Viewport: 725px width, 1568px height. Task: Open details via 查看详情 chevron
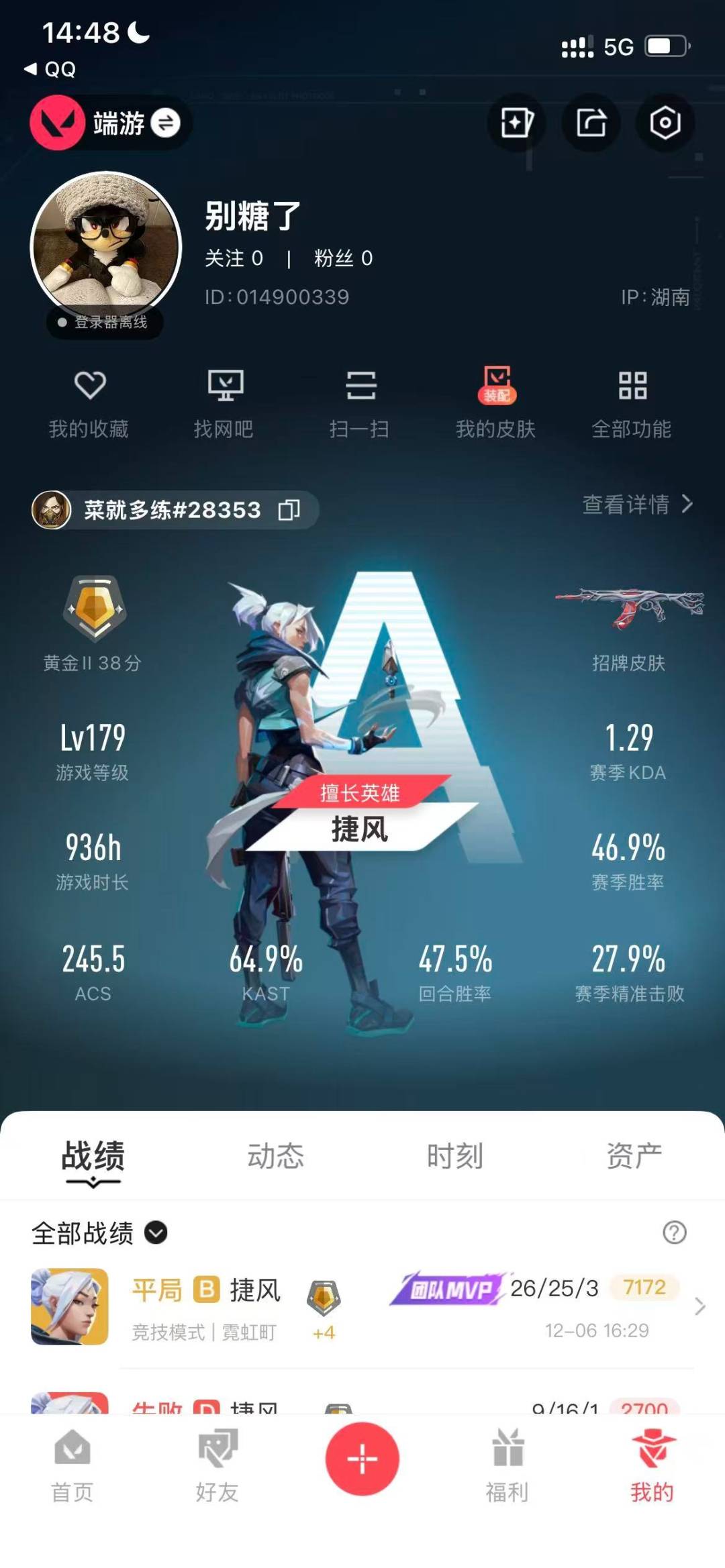(635, 507)
